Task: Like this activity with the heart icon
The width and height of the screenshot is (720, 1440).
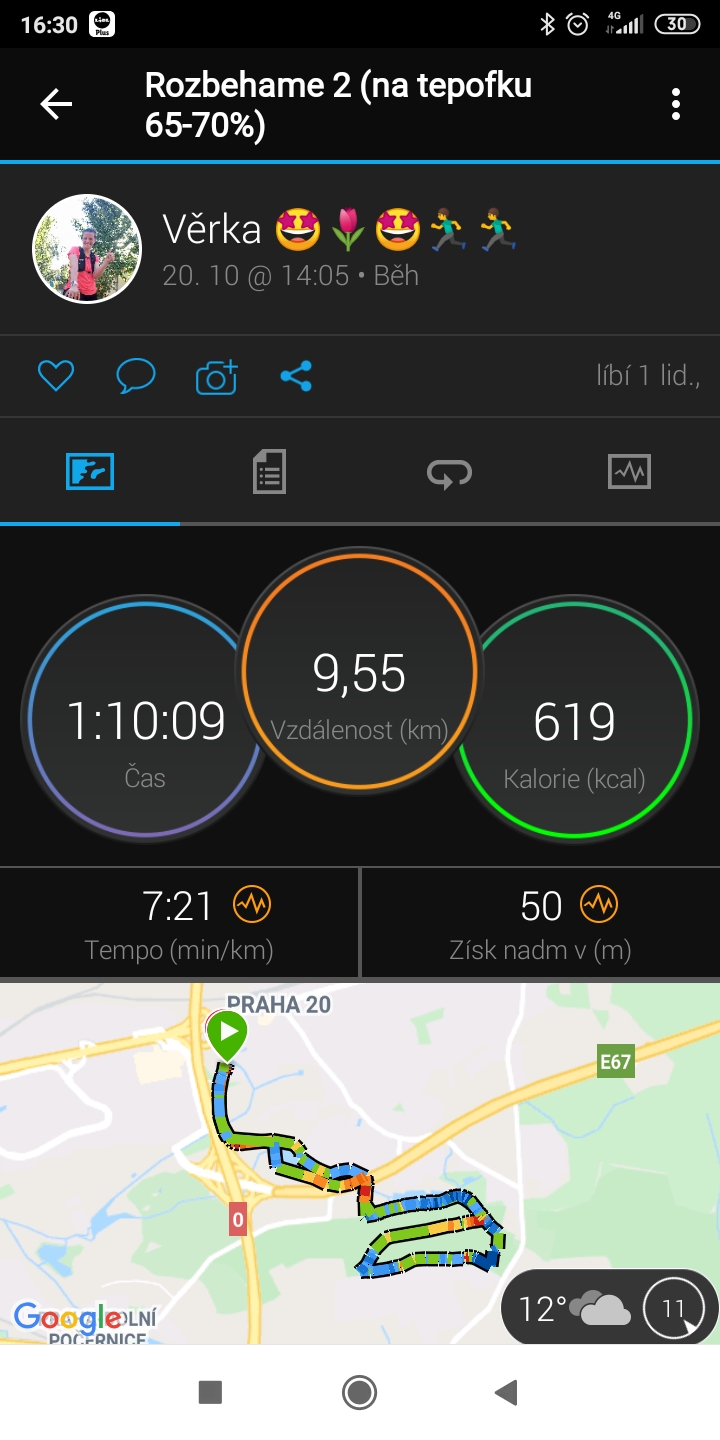Action: click(56, 376)
